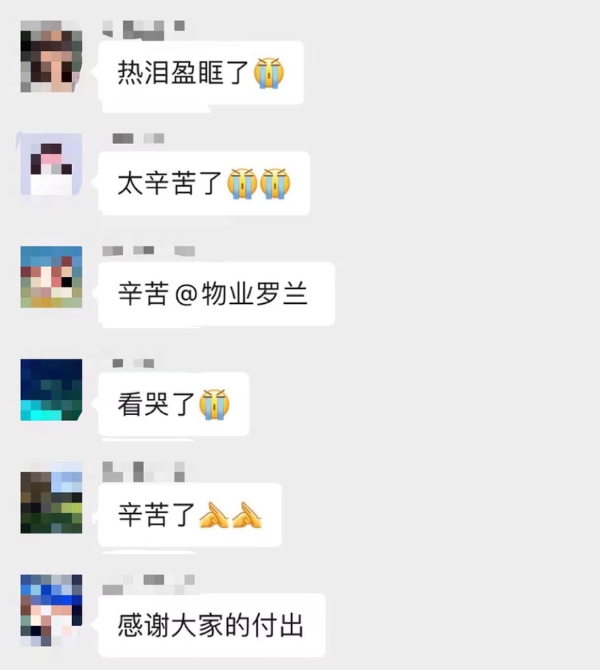
Task: Tap avatar beside 看哭了 message
Action: tap(51, 389)
